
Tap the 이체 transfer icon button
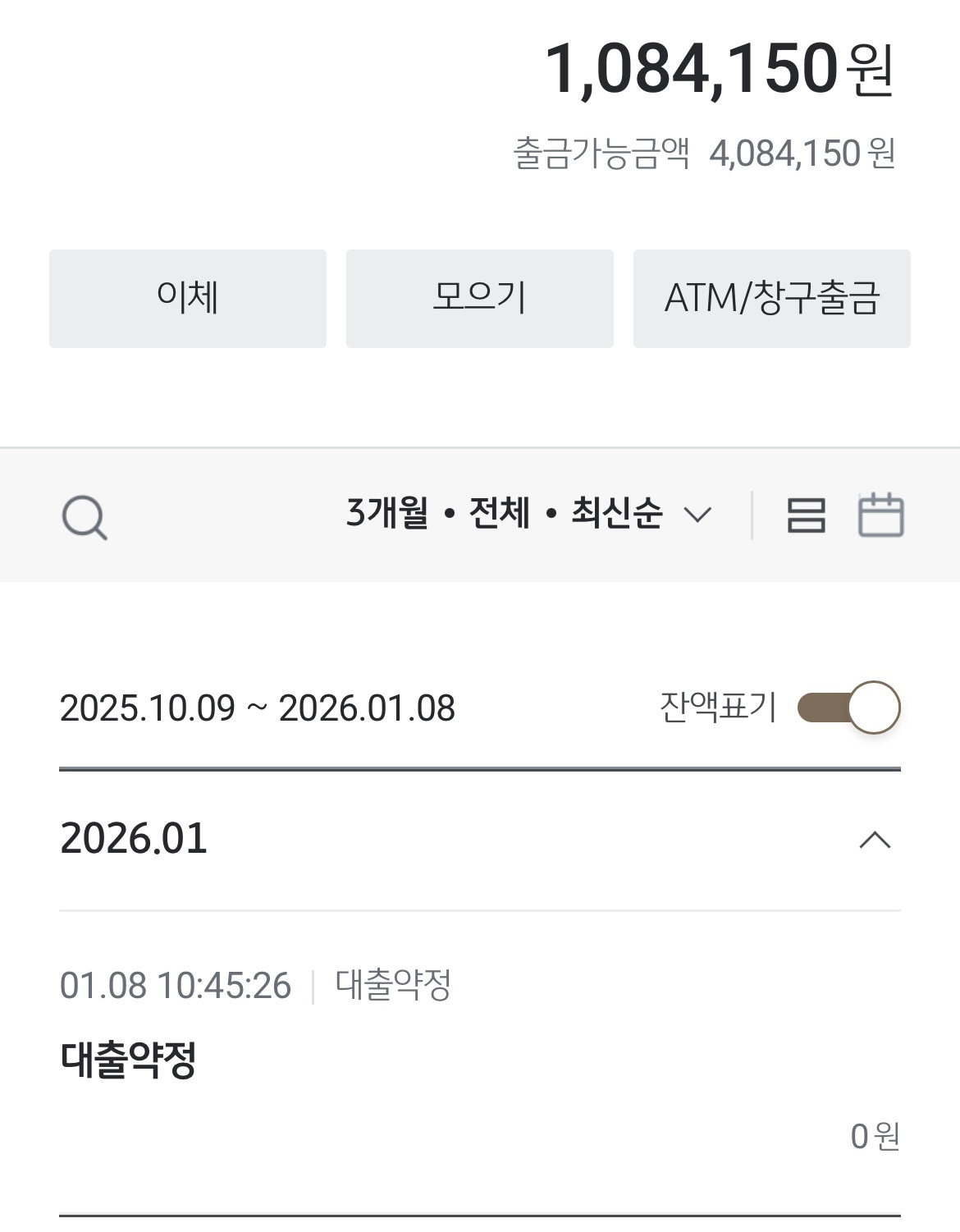point(187,298)
